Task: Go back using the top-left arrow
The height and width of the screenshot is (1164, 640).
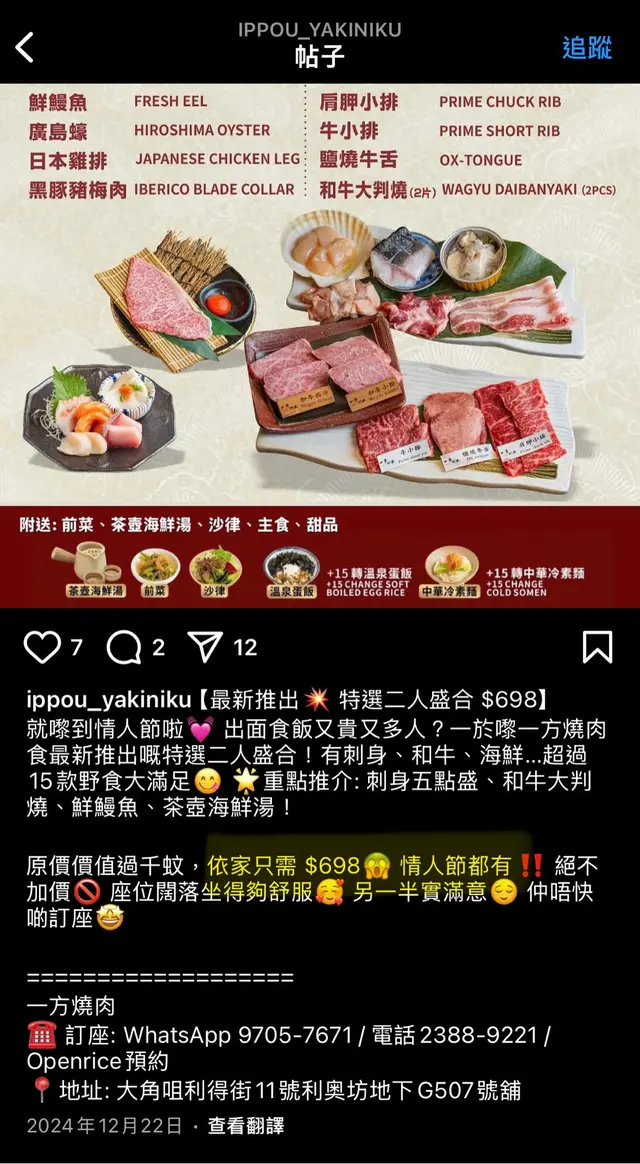Action: 25,47
